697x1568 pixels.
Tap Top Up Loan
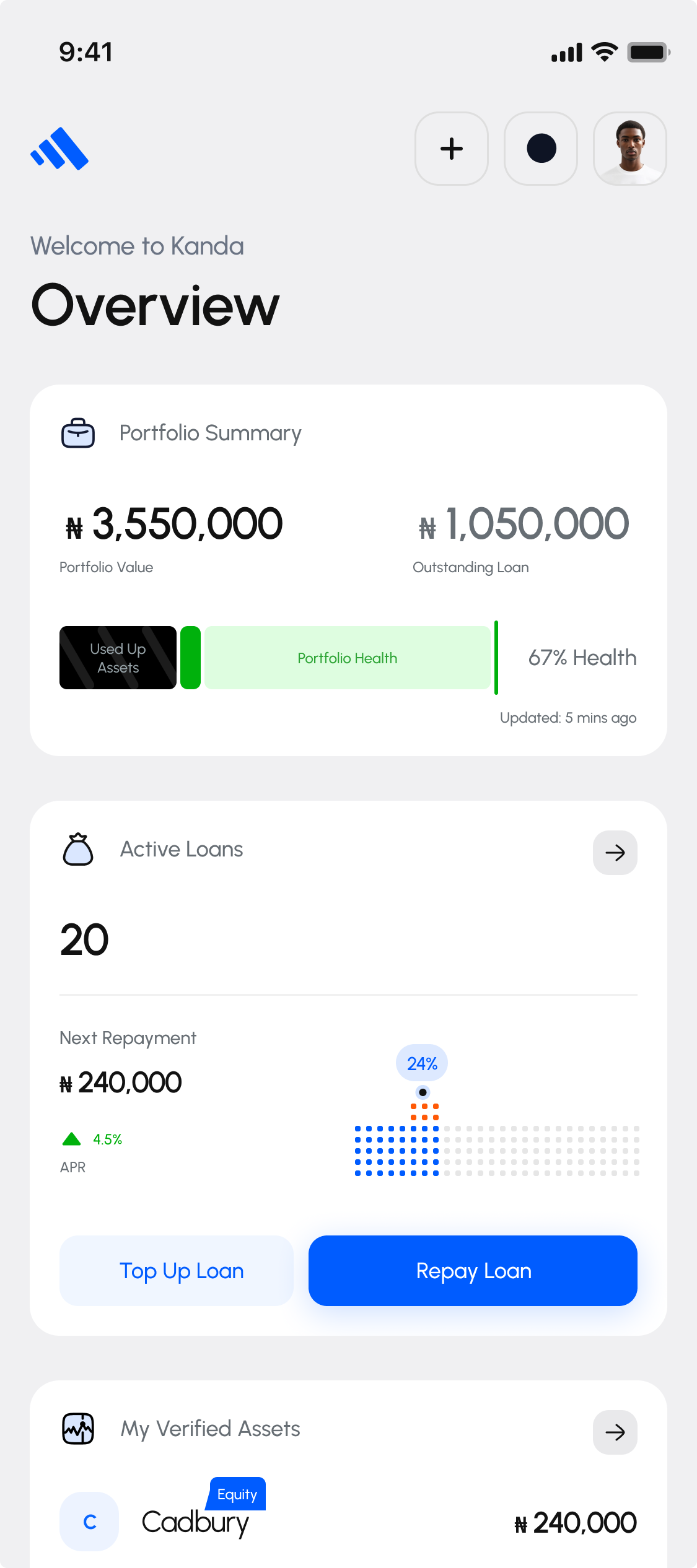click(177, 1271)
